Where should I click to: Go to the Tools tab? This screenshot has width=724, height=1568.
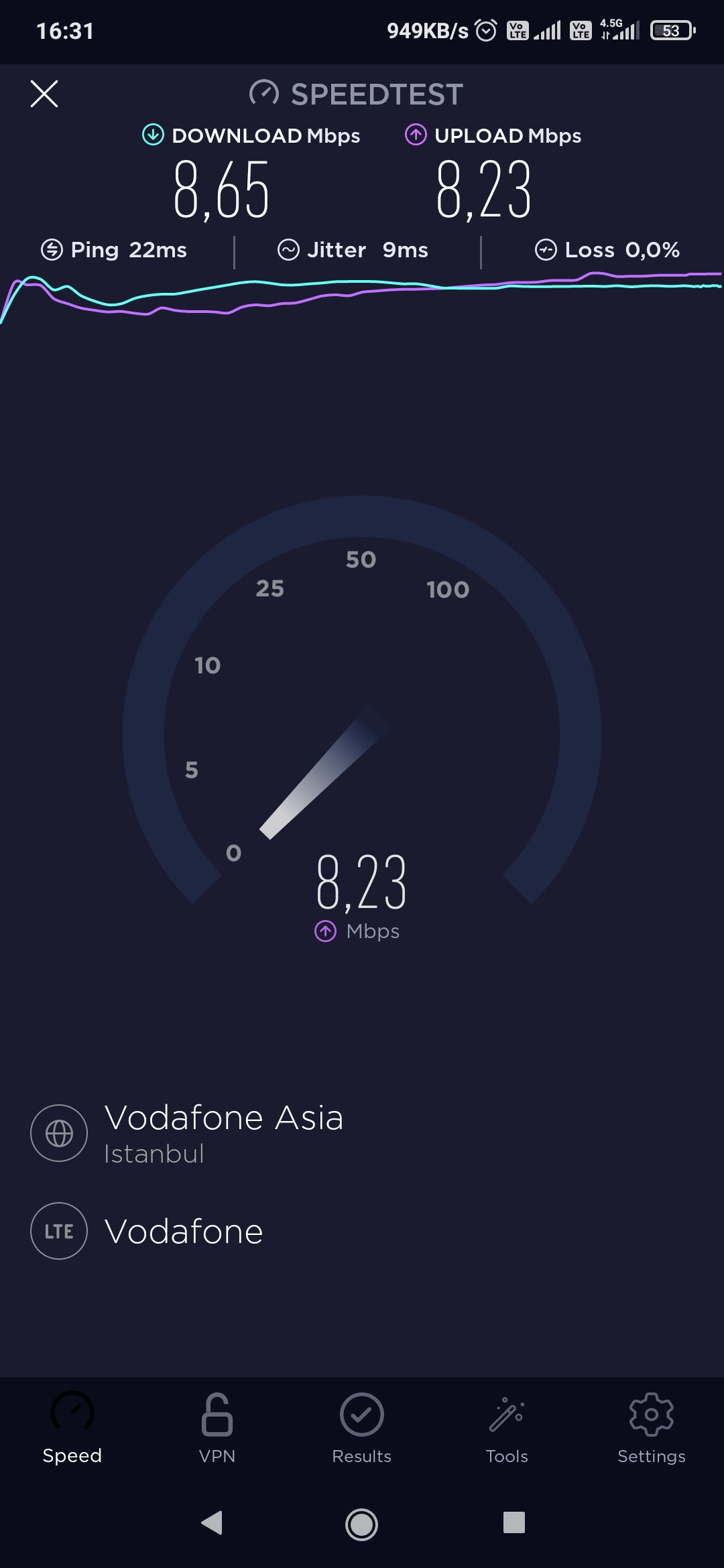click(507, 1428)
